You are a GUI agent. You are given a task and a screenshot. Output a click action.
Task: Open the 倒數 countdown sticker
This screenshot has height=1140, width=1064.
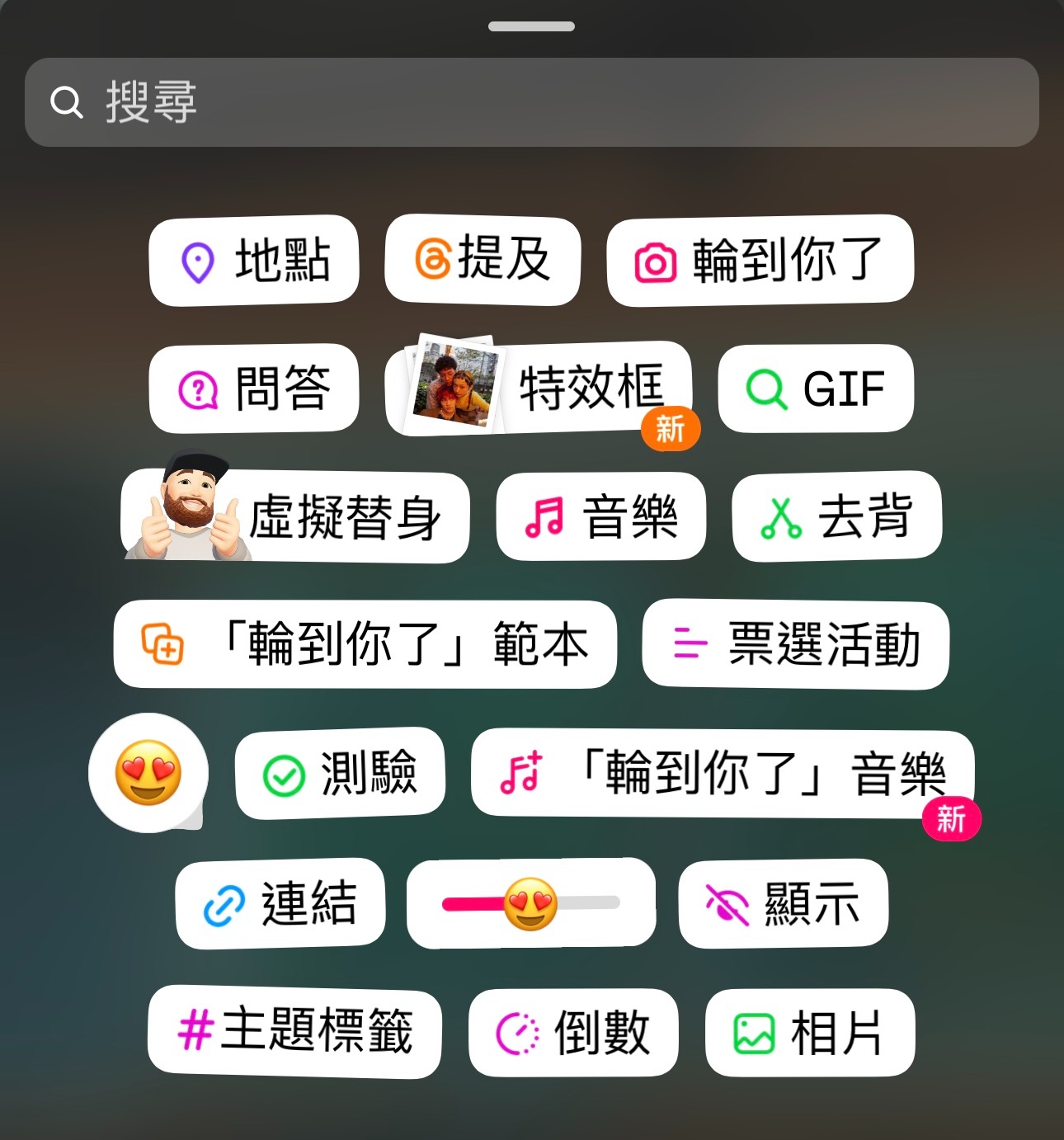573,1031
